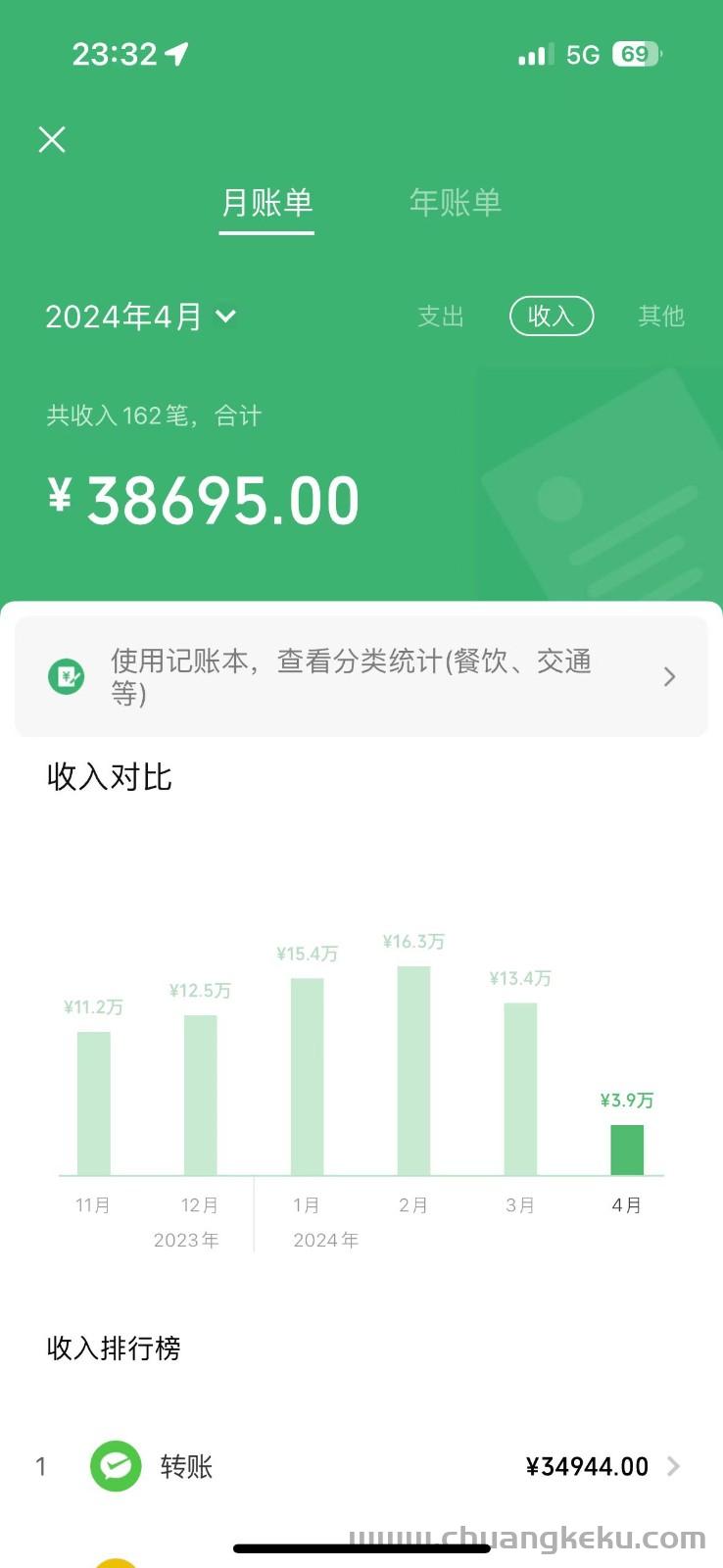Select the 收入 filter chip

tap(552, 316)
